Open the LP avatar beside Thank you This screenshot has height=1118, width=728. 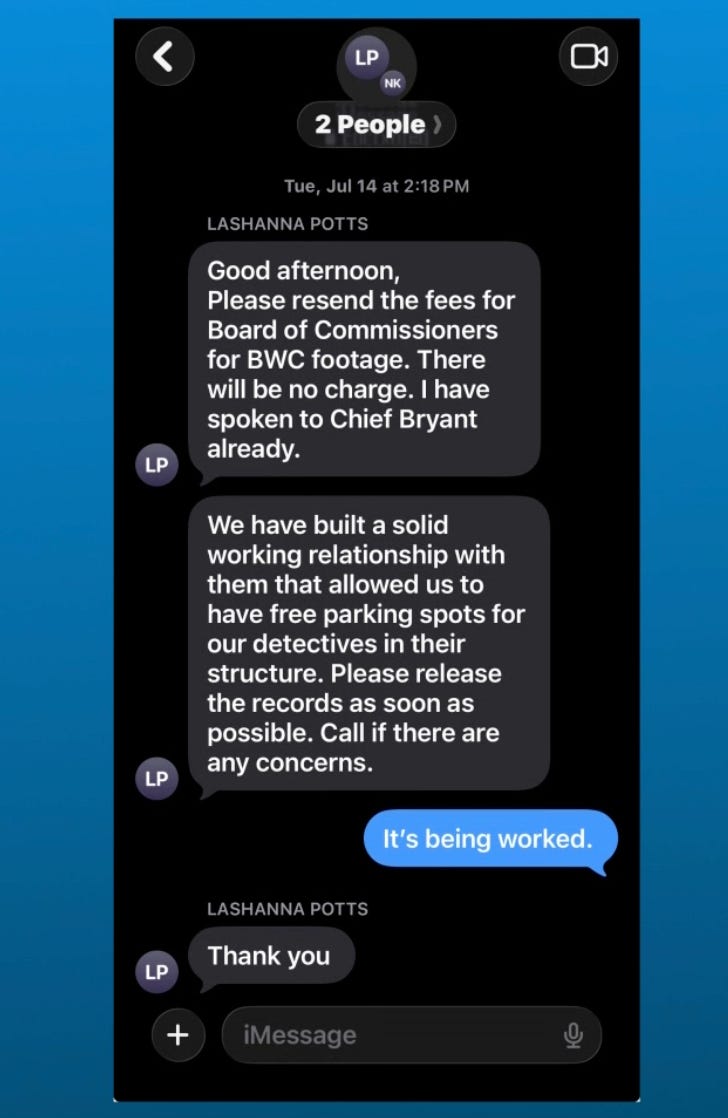(x=157, y=972)
